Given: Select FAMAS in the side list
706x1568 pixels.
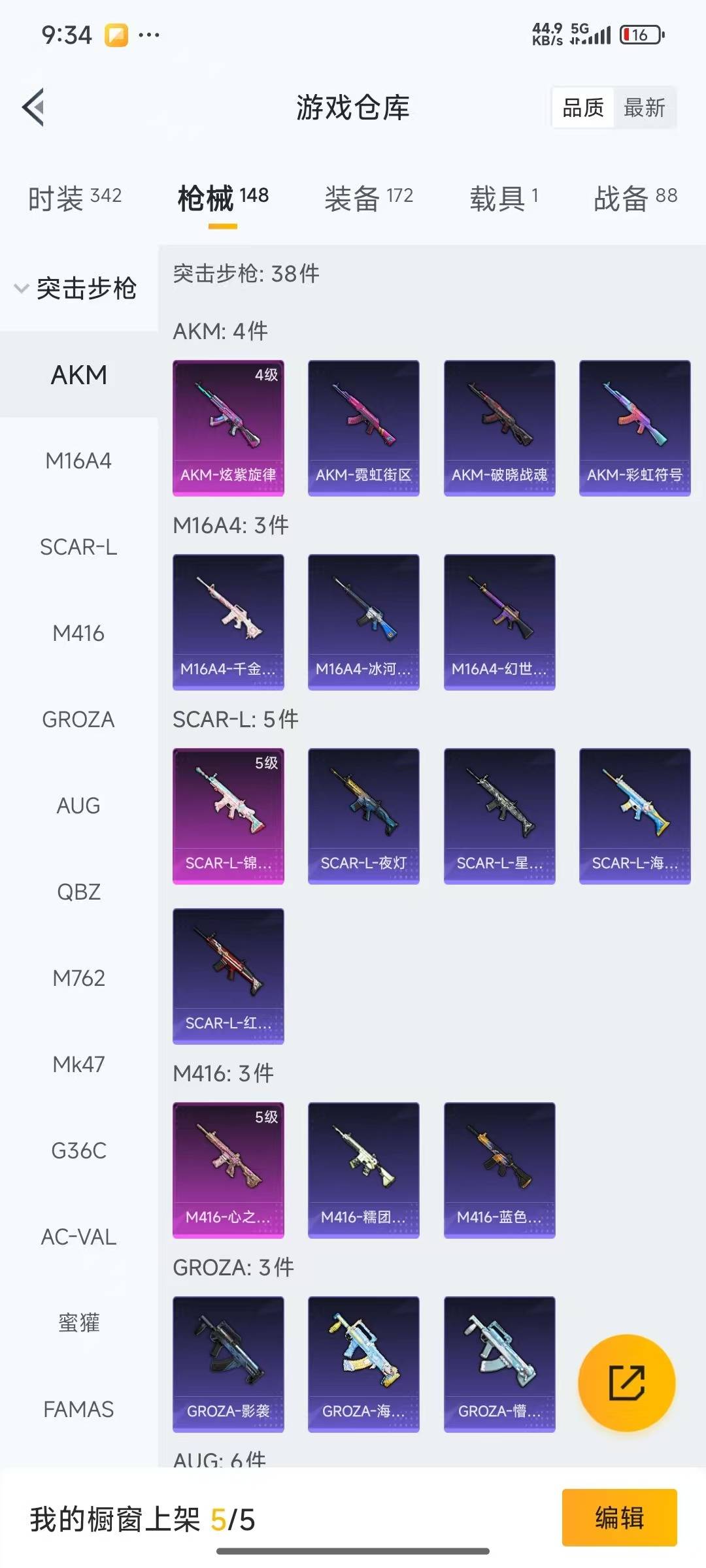Looking at the screenshot, I should pos(78,1409).
